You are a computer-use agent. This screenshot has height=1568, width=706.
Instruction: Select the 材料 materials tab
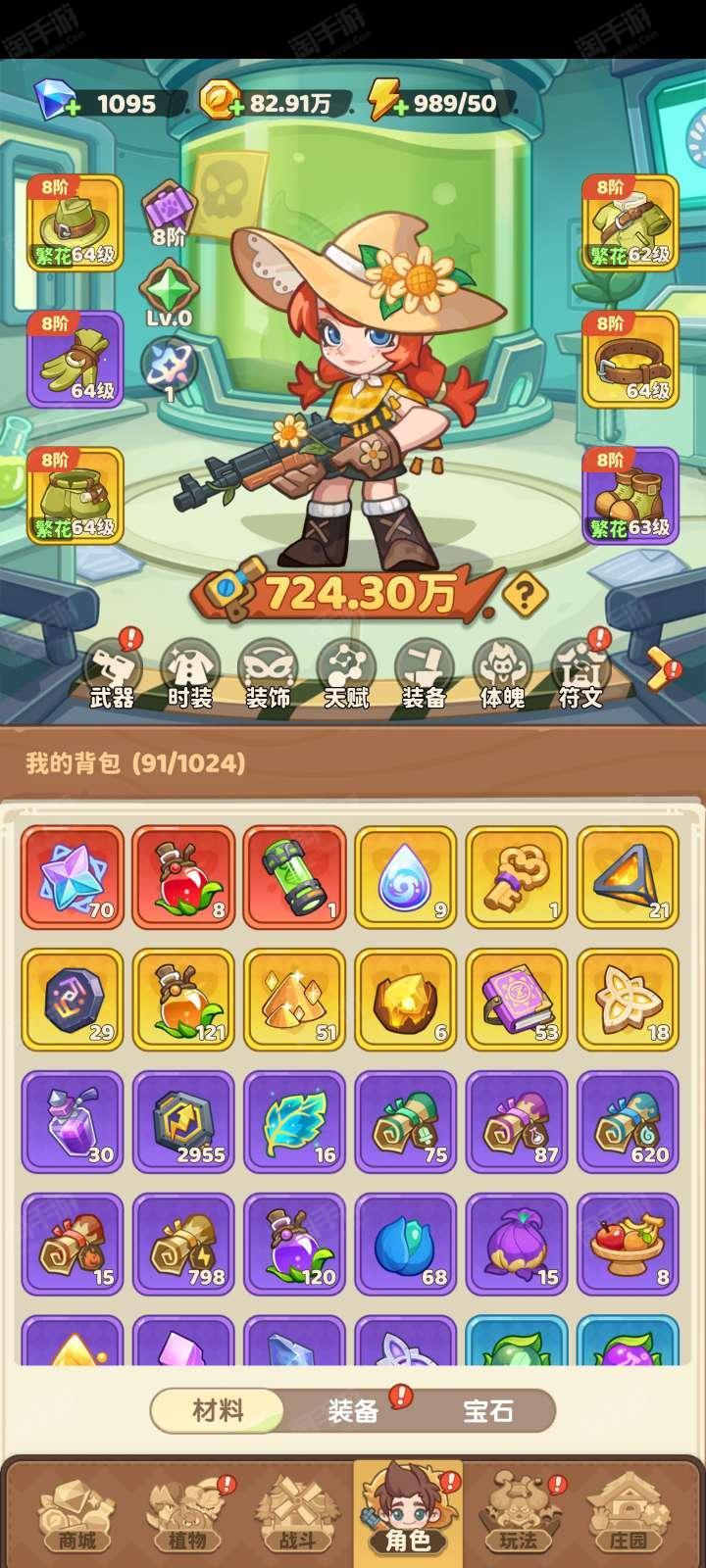(218, 1411)
